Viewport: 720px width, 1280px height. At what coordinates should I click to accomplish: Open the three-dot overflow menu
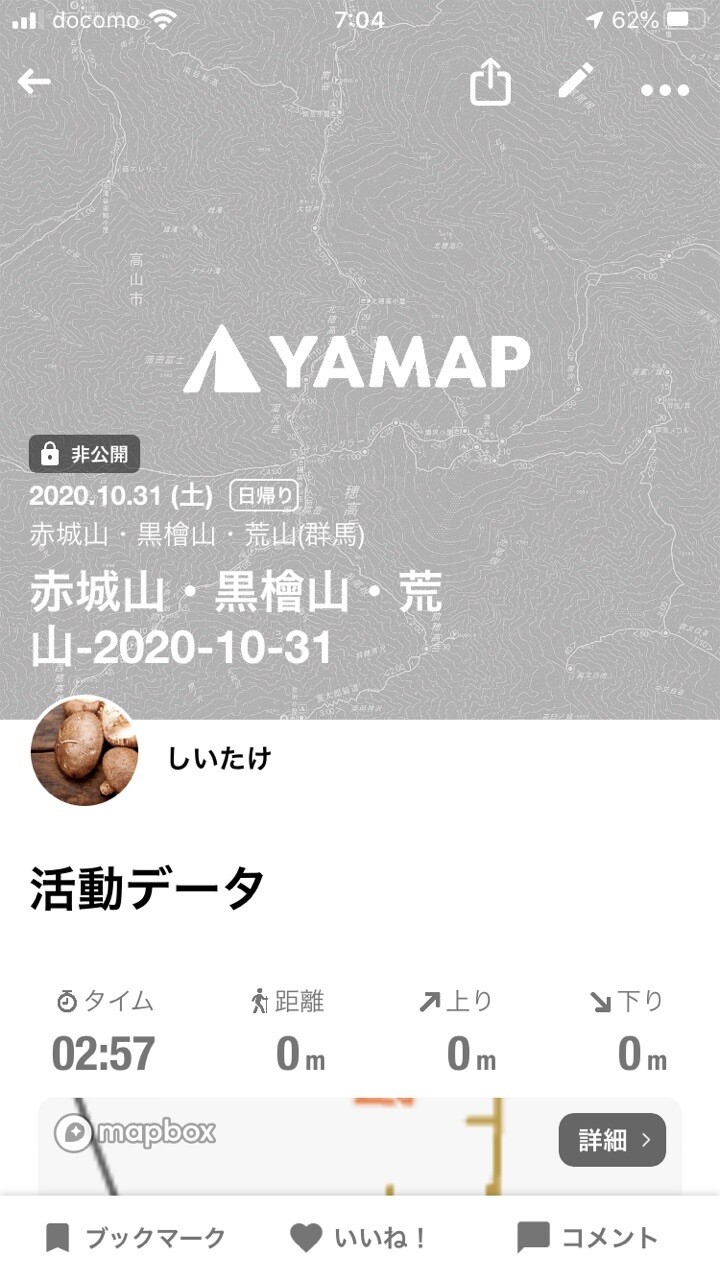pos(663,89)
